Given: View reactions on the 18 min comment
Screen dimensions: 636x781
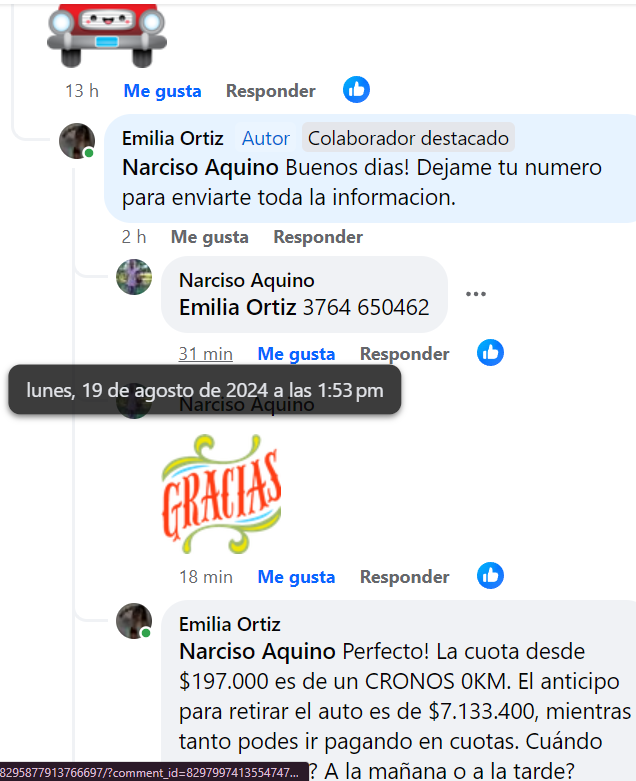Looking at the screenshot, I should (x=490, y=575).
